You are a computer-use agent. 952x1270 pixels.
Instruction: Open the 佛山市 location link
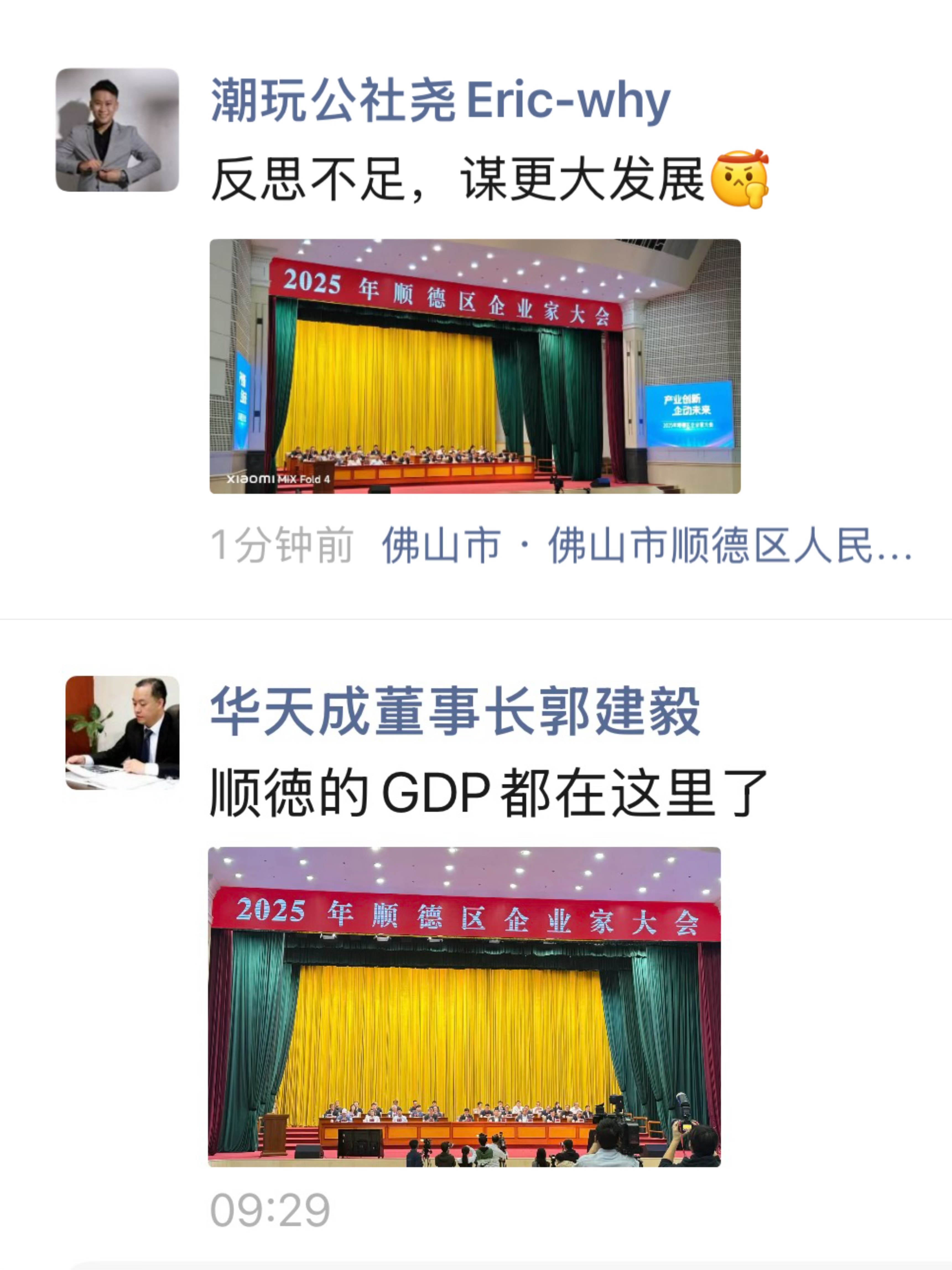click(647, 545)
